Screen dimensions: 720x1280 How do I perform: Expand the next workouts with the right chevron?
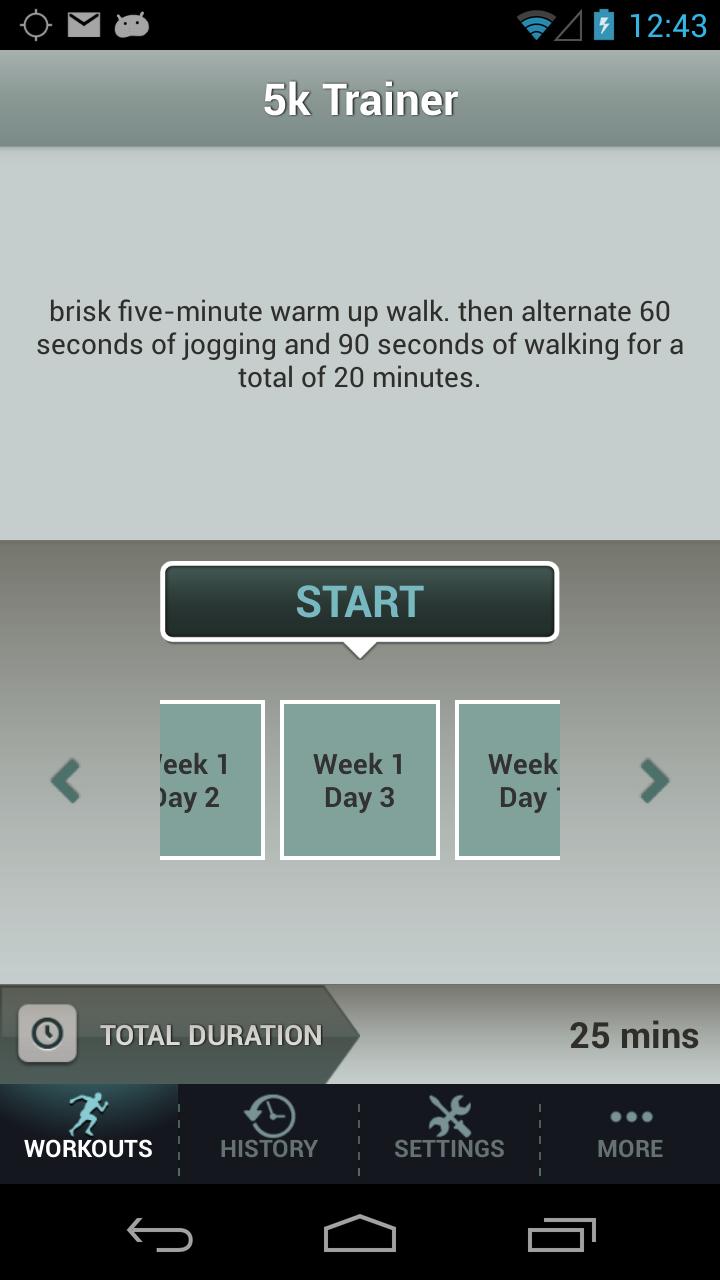[x=654, y=780]
